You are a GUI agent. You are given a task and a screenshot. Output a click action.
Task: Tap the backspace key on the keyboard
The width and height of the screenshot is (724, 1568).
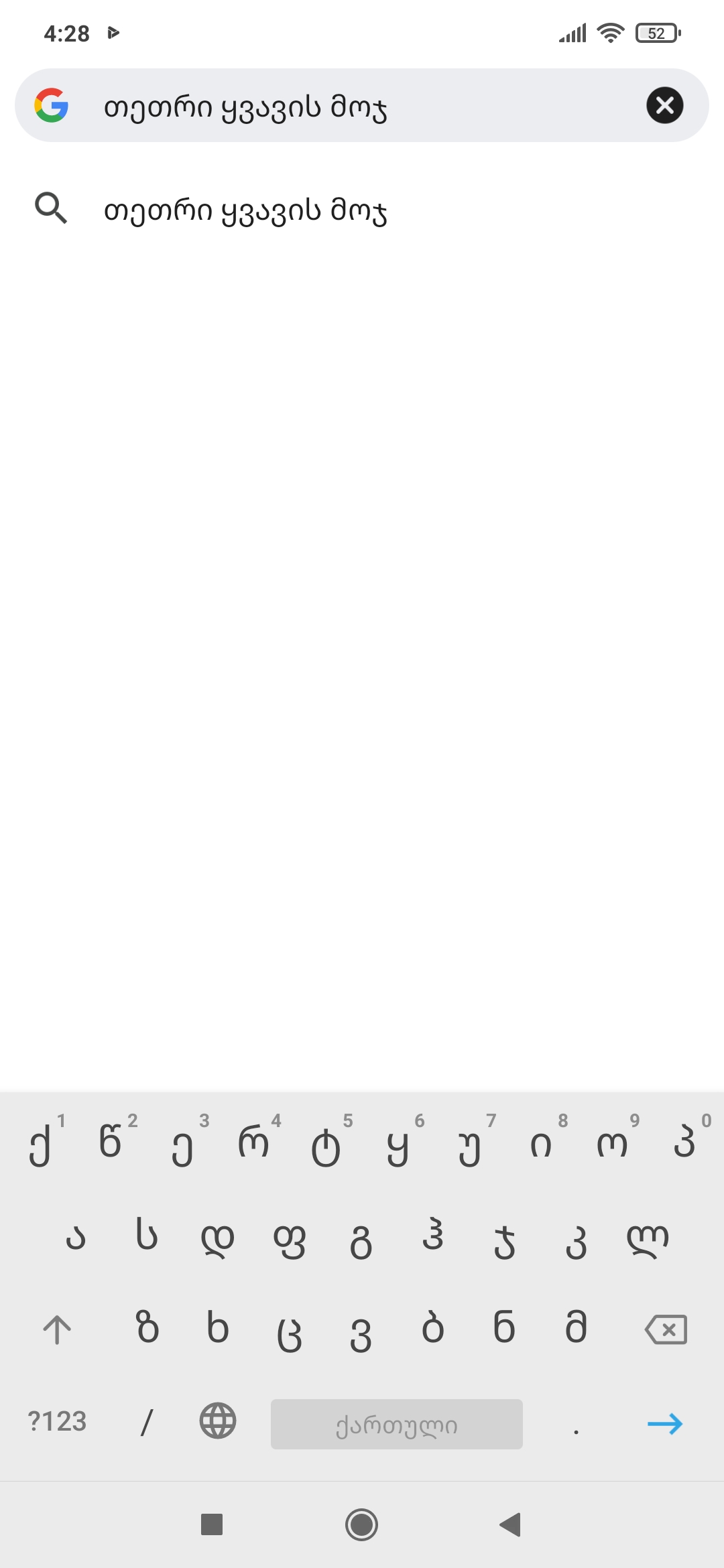(x=665, y=1329)
